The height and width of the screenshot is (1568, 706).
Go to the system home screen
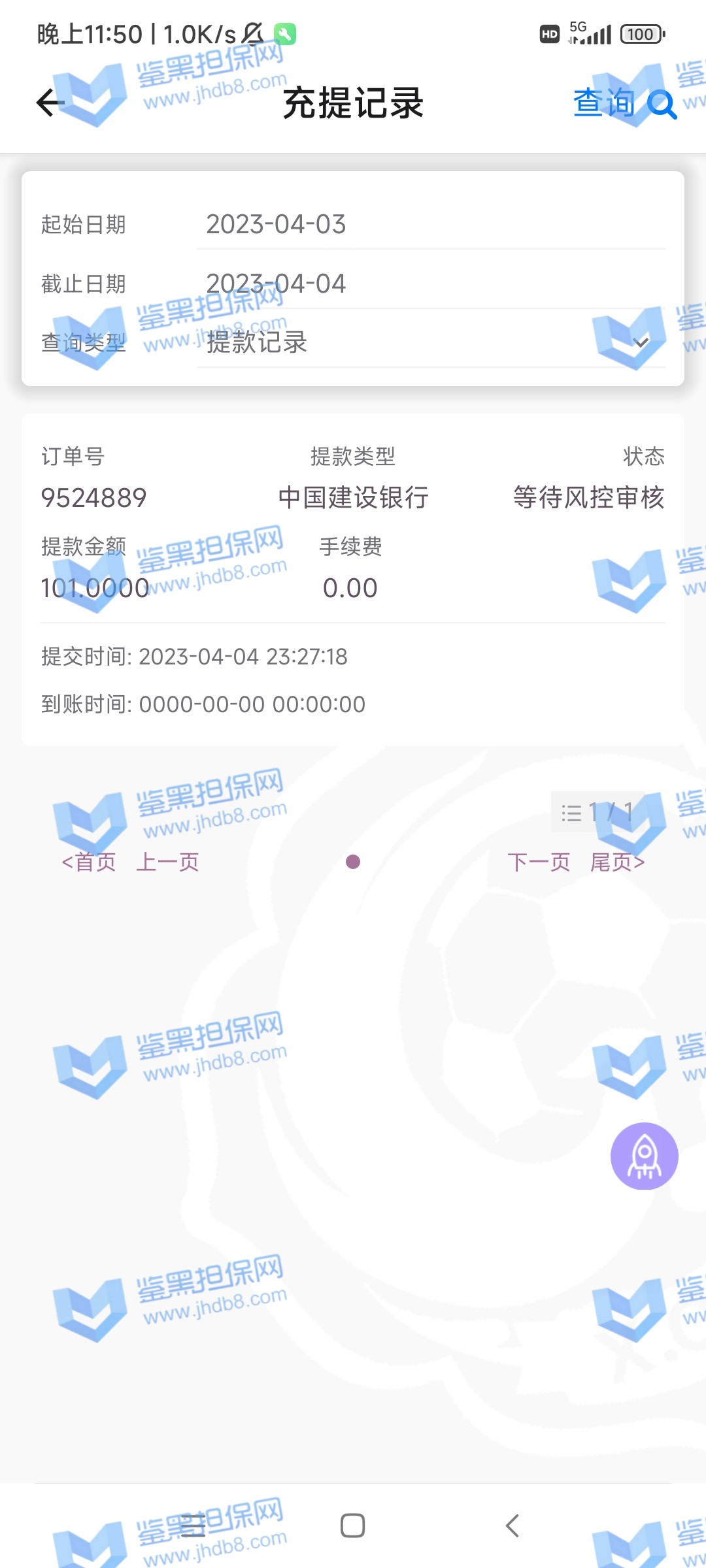(353, 1526)
